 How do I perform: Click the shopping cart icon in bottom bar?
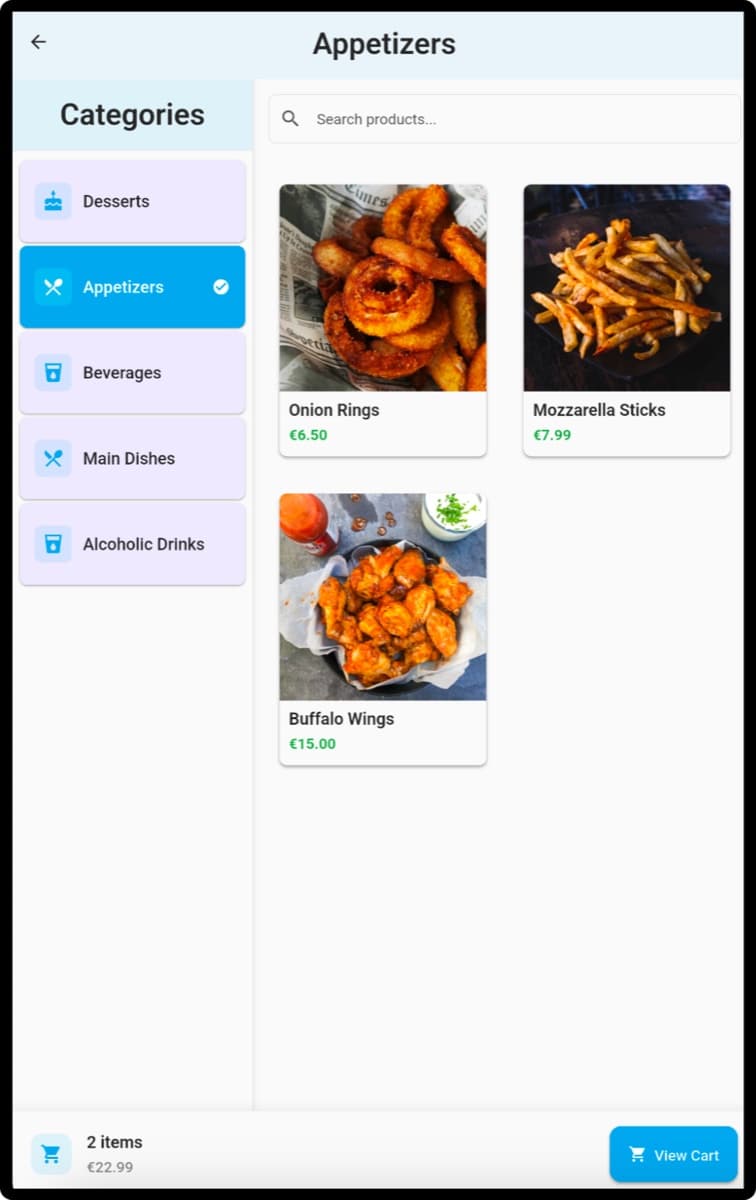tap(51, 1154)
